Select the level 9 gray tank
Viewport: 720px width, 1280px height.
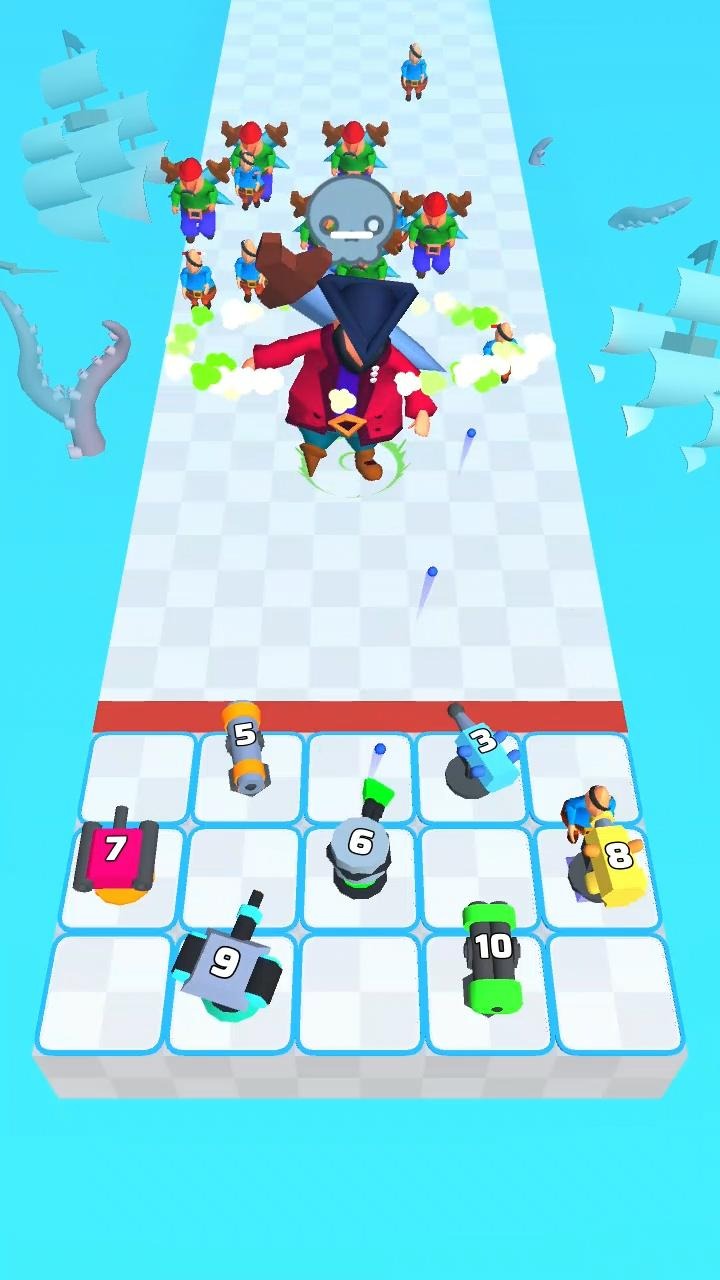(x=227, y=964)
